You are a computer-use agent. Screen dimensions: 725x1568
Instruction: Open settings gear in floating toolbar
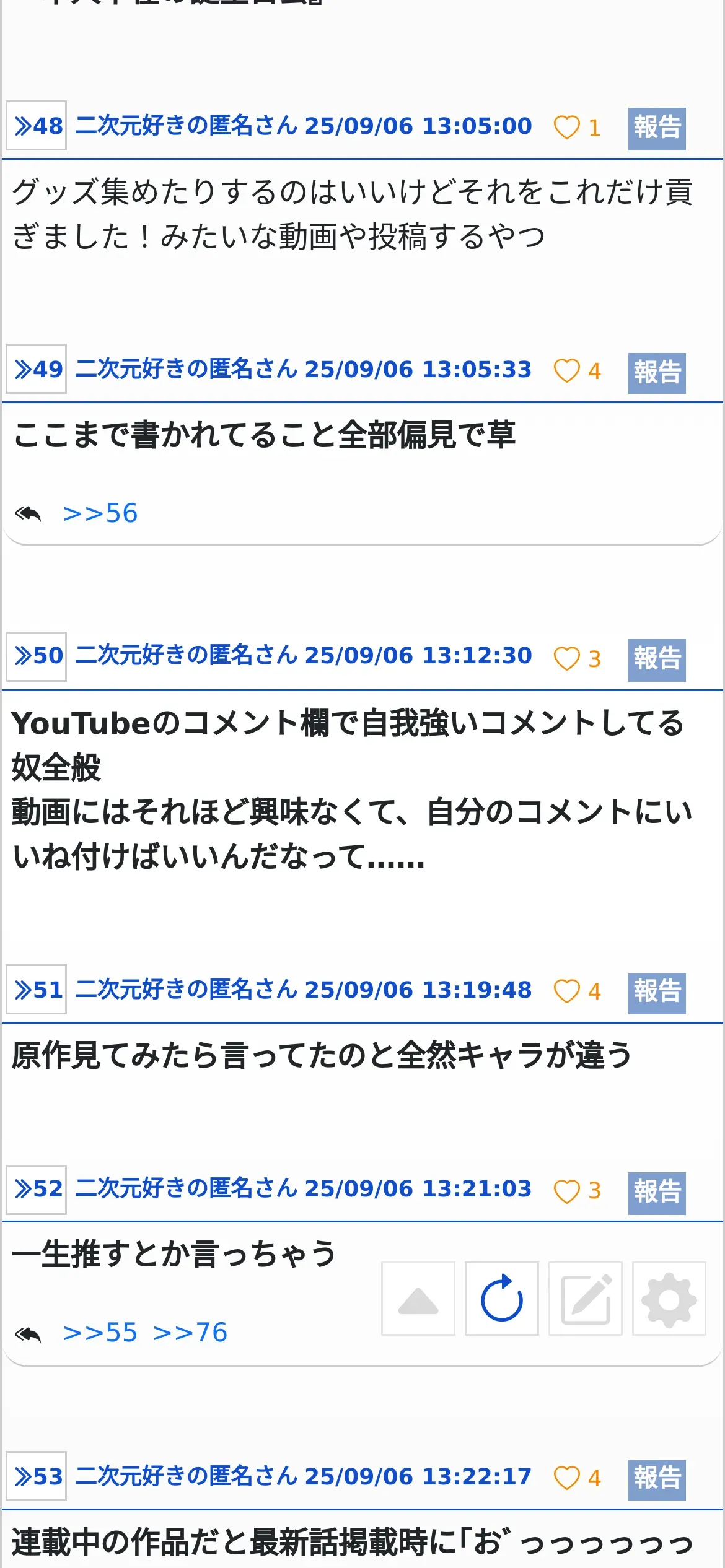[x=669, y=1299]
